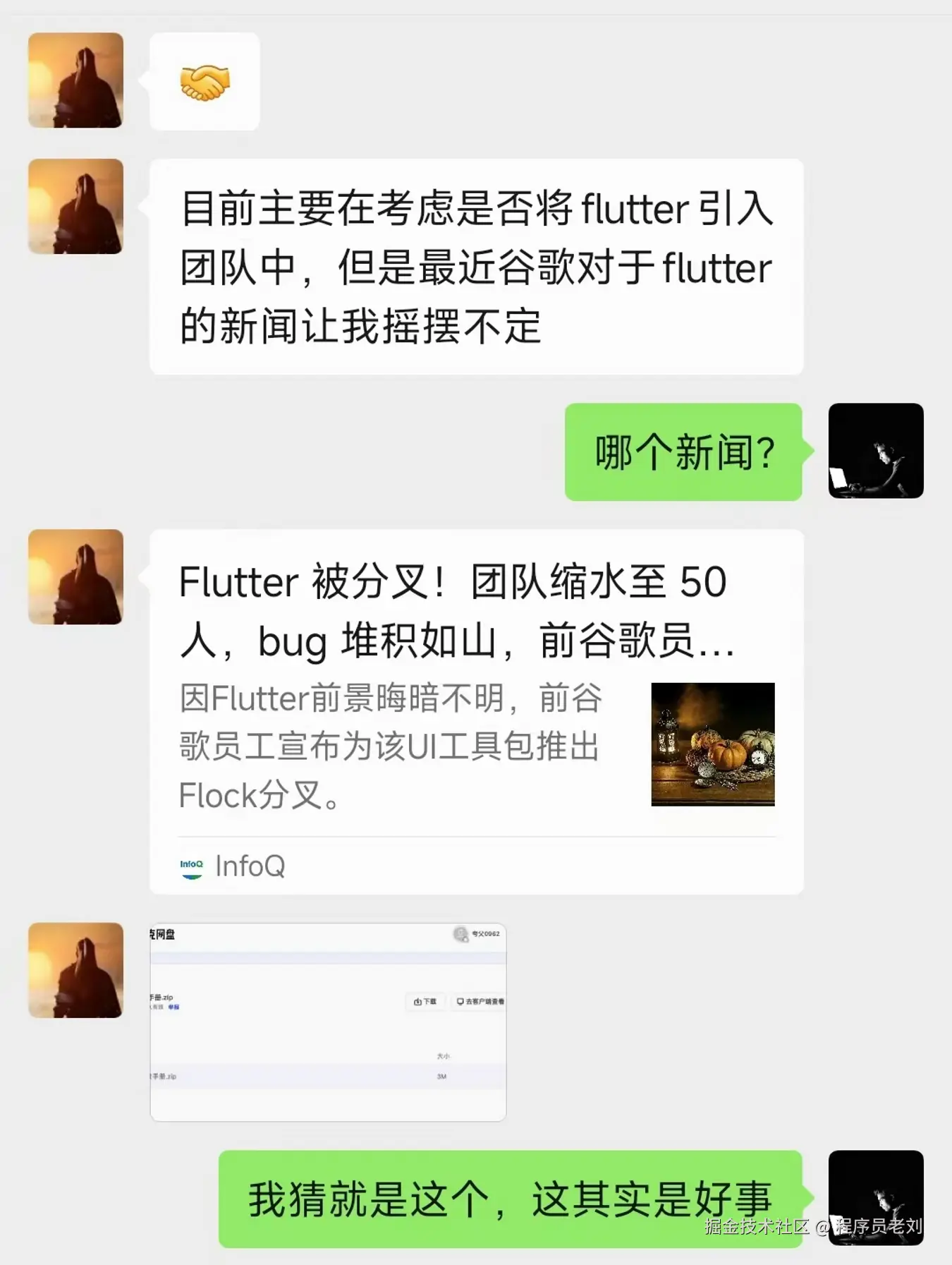Open your own avatar beside "哪个新闻?" message

[875, 451]
